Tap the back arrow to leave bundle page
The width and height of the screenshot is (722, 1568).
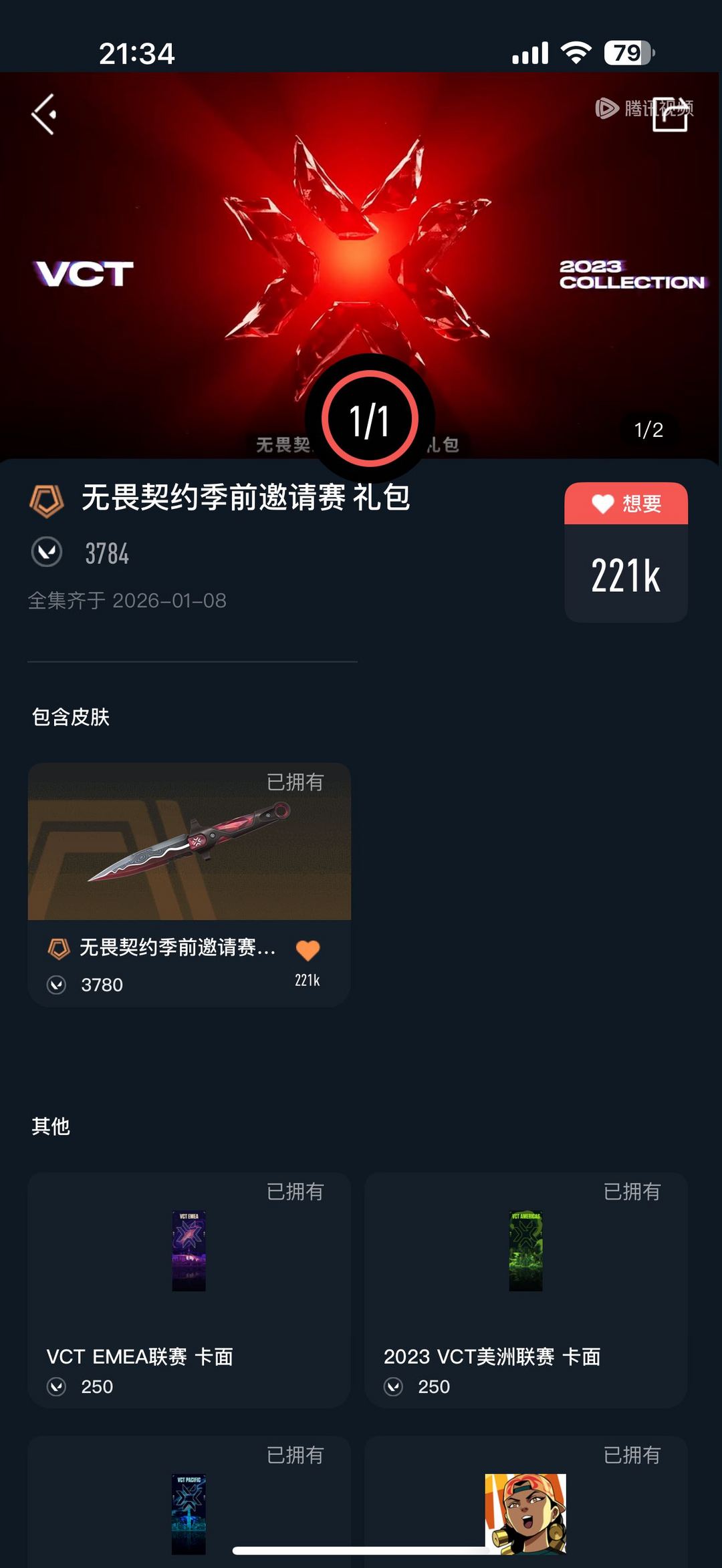(x=43, y=114)
